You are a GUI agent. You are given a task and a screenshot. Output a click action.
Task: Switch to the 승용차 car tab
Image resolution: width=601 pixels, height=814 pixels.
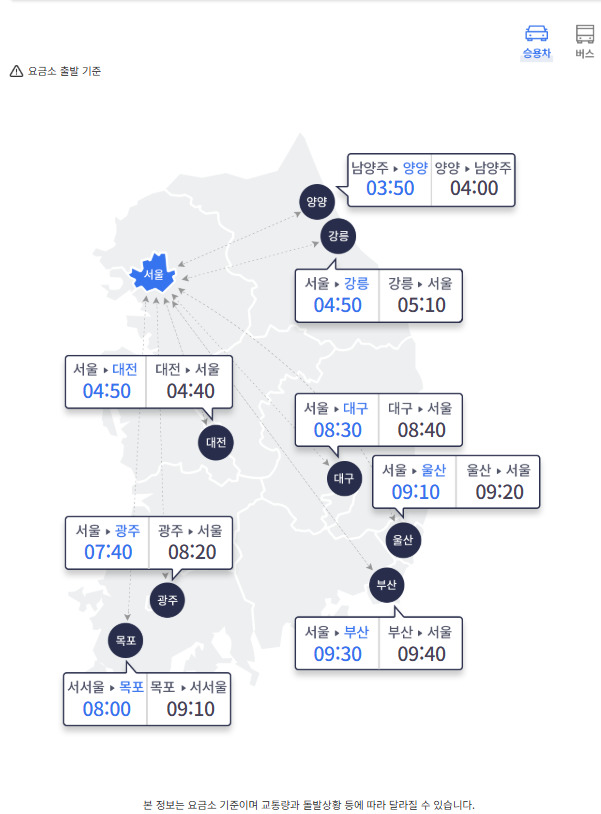[x=536, y=42]
